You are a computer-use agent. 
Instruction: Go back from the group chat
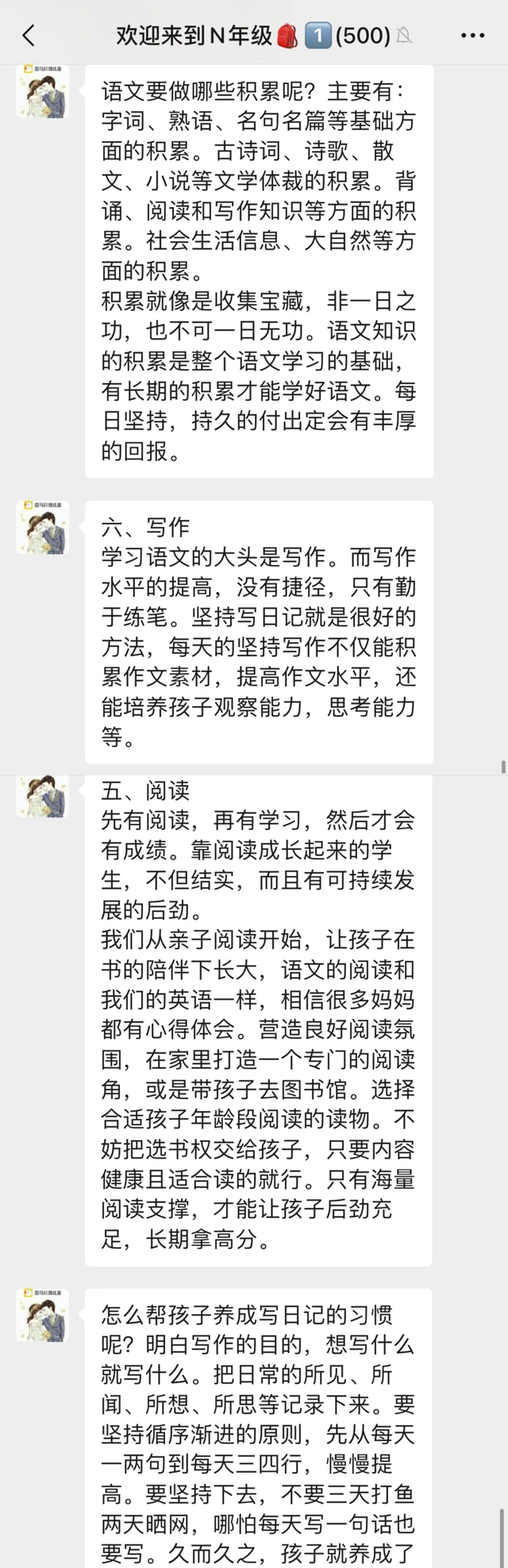[x=29, y=35]
